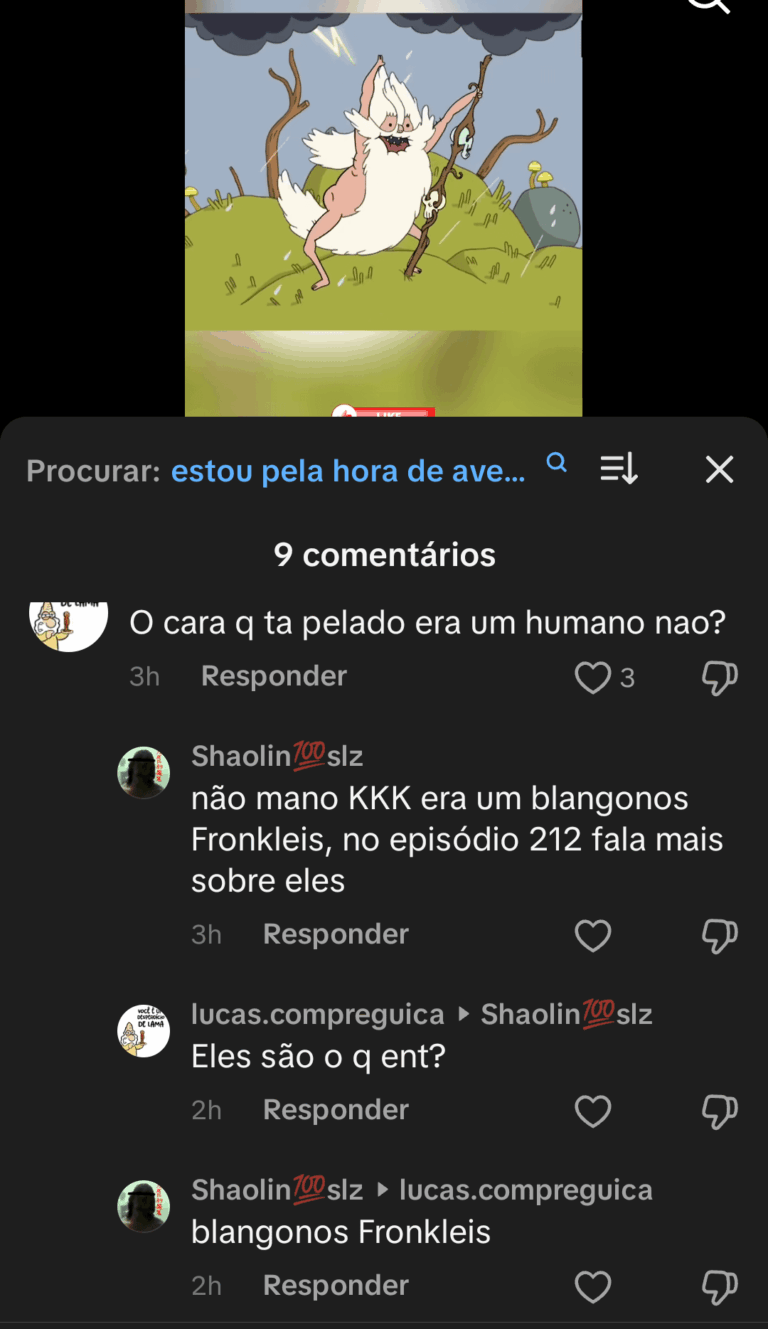Search for 'estou pela hora de ave...' suggestion
The width and height of the screenshot is (768, 1329).
(x=347, y=471)
